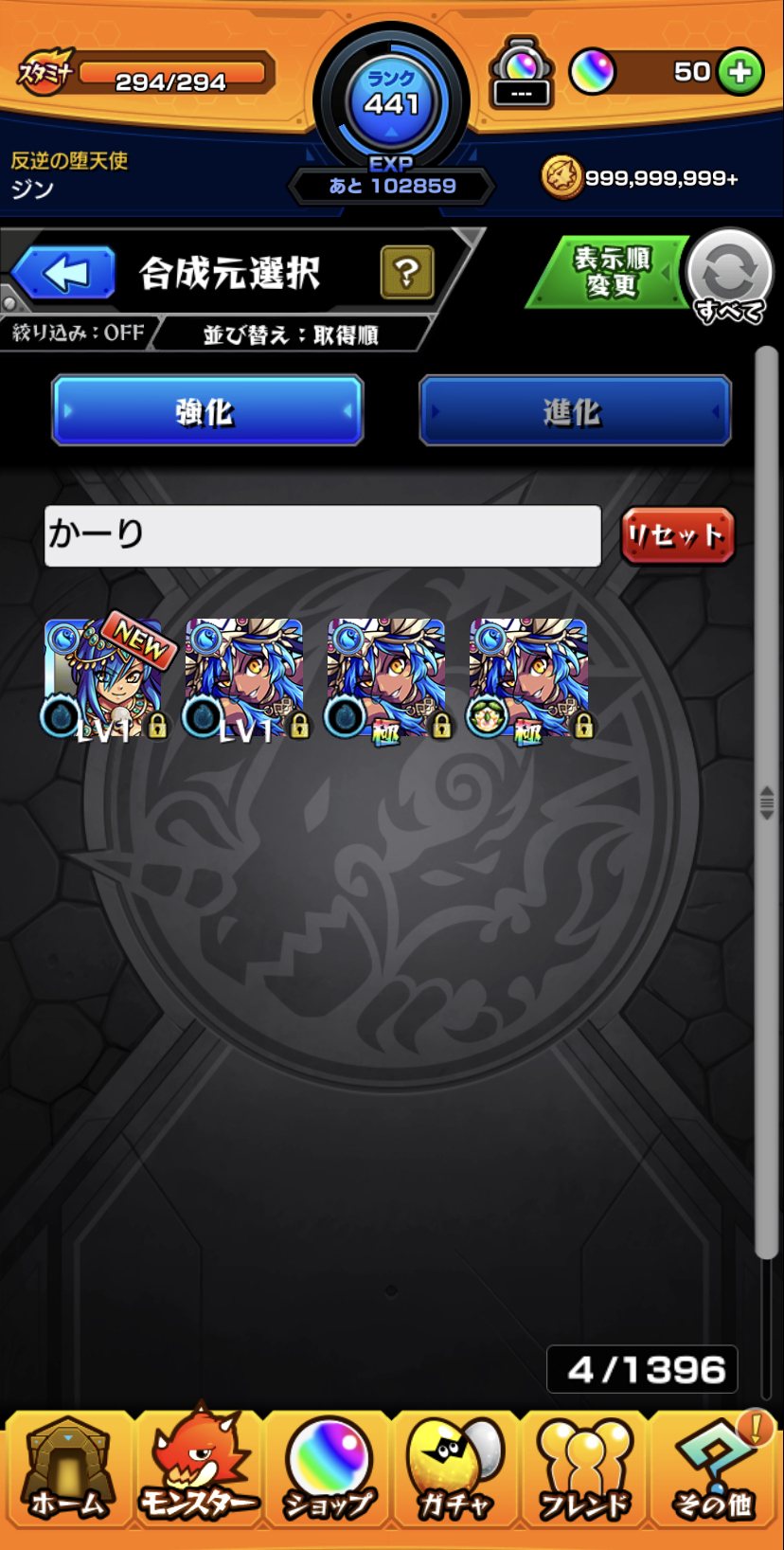Tap the 表示順変更 display order button
The height and width of the screenshot is (1550, 784).
pyautogui.click(x=610, y=272)
